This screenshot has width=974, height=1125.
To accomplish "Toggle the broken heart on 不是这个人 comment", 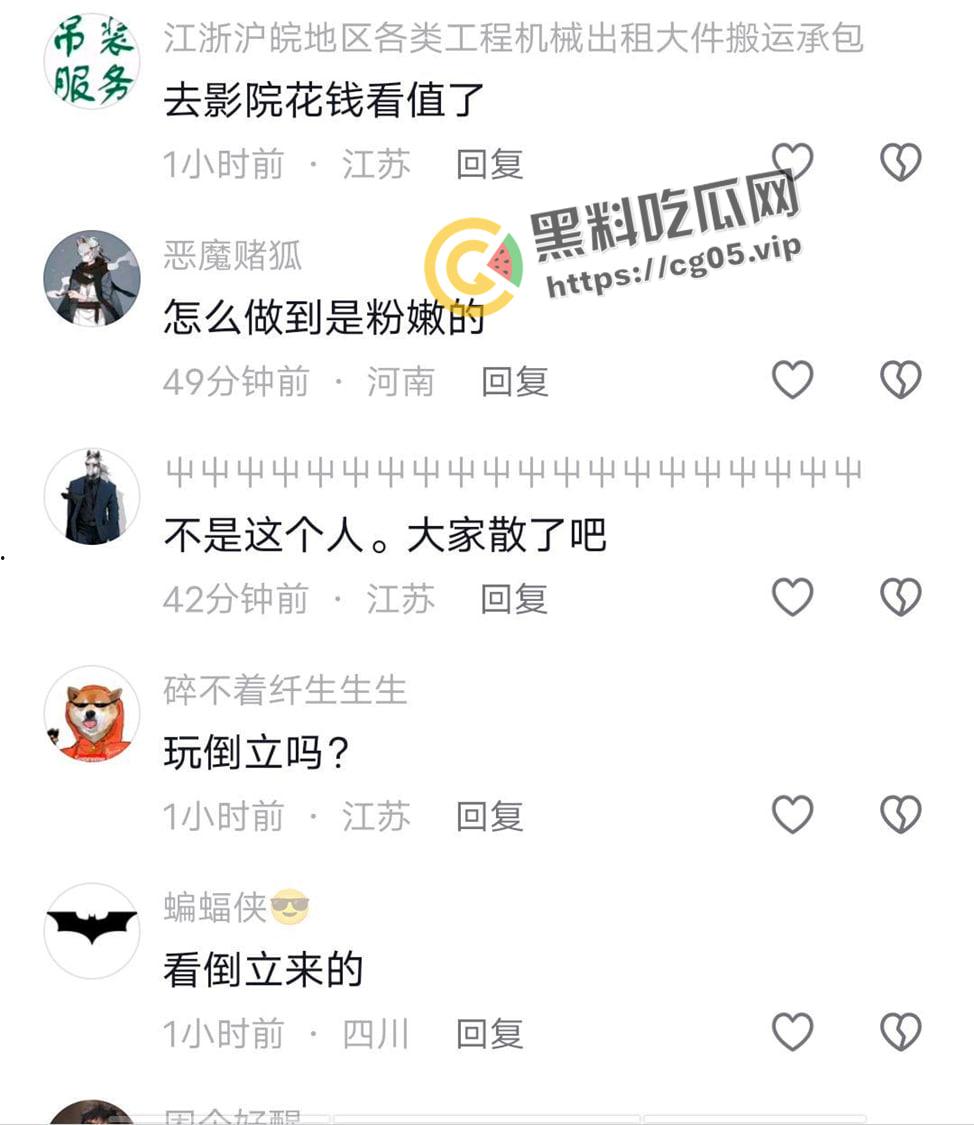I will tap(902, 596).
